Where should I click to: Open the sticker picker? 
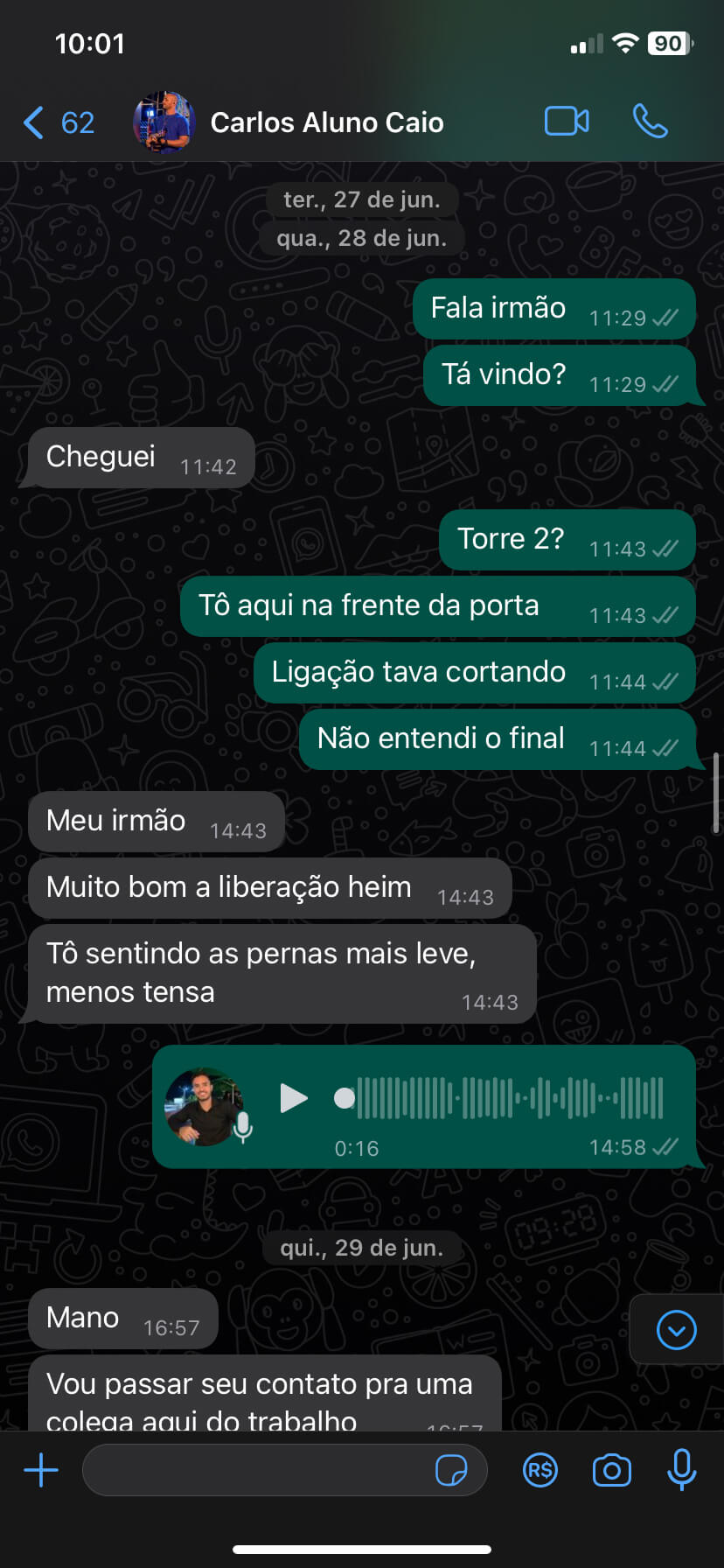451,1470
